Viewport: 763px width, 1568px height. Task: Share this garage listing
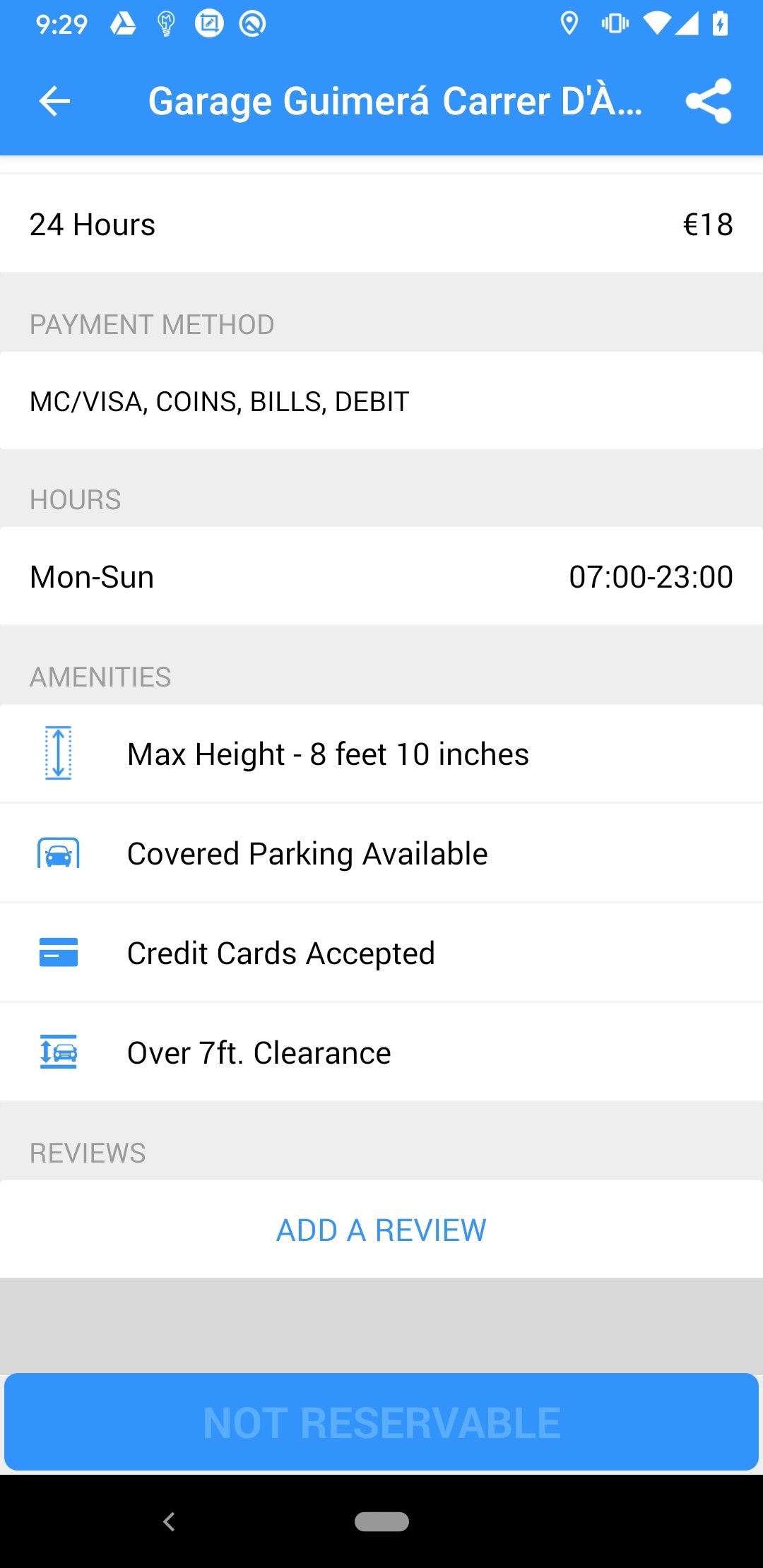coord(709,101)
